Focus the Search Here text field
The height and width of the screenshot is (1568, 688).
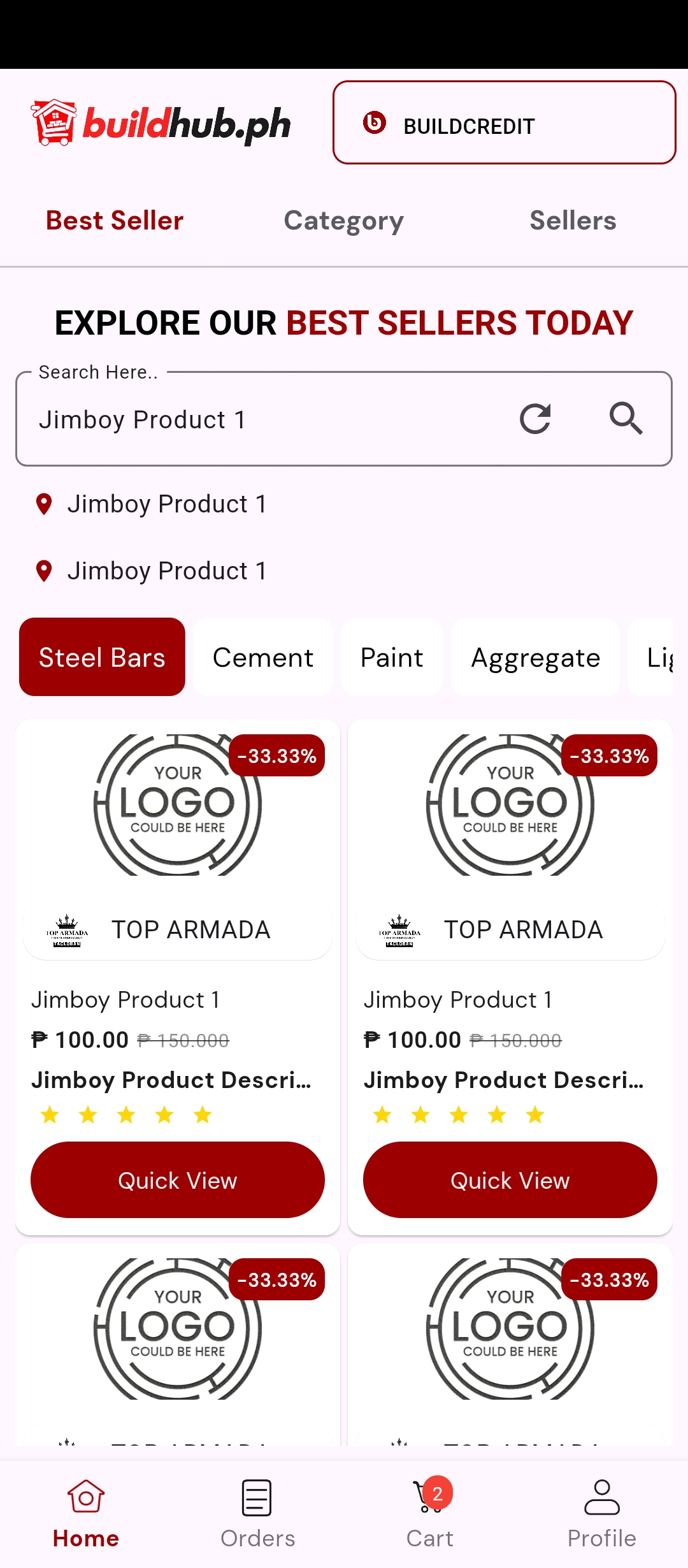coord(268,420)
